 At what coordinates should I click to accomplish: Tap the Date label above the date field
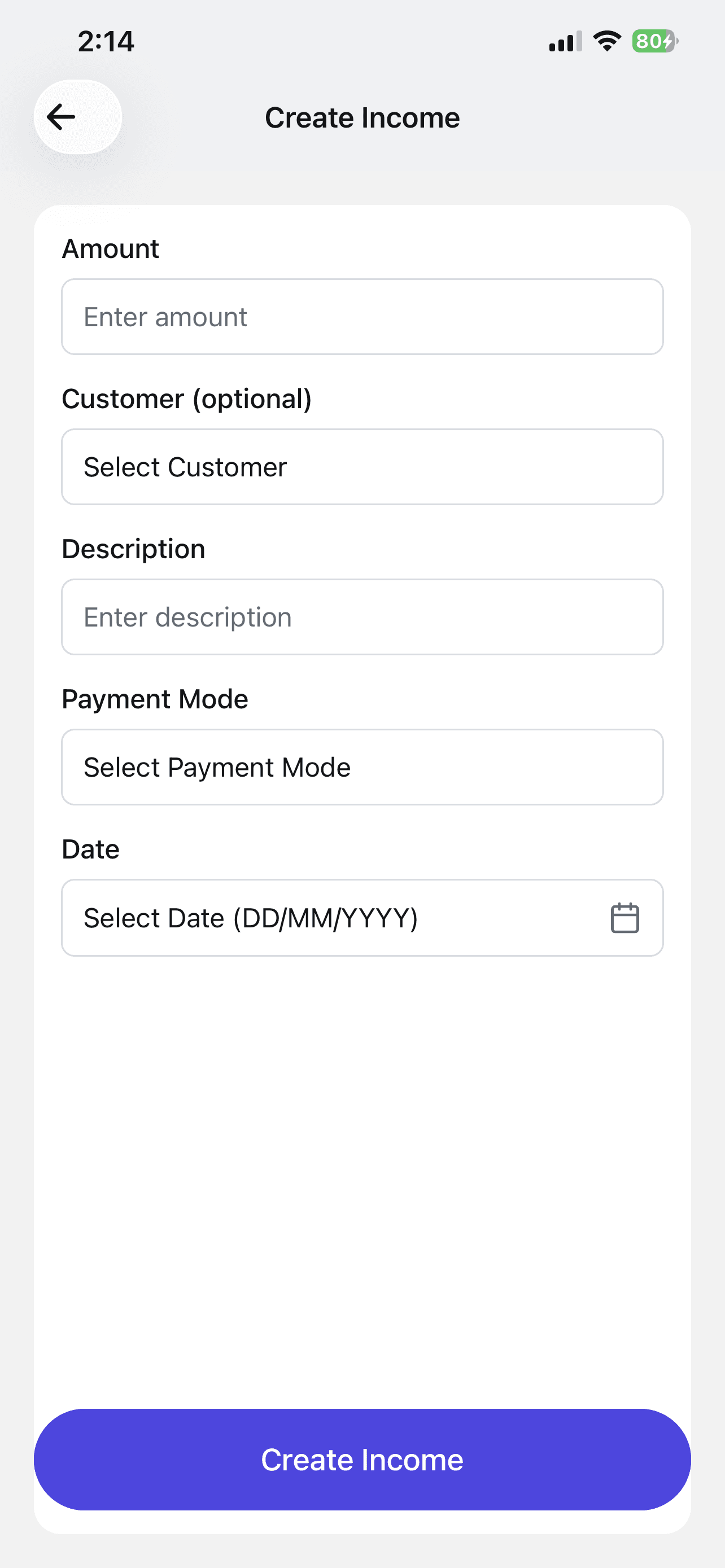pos(90,848)
